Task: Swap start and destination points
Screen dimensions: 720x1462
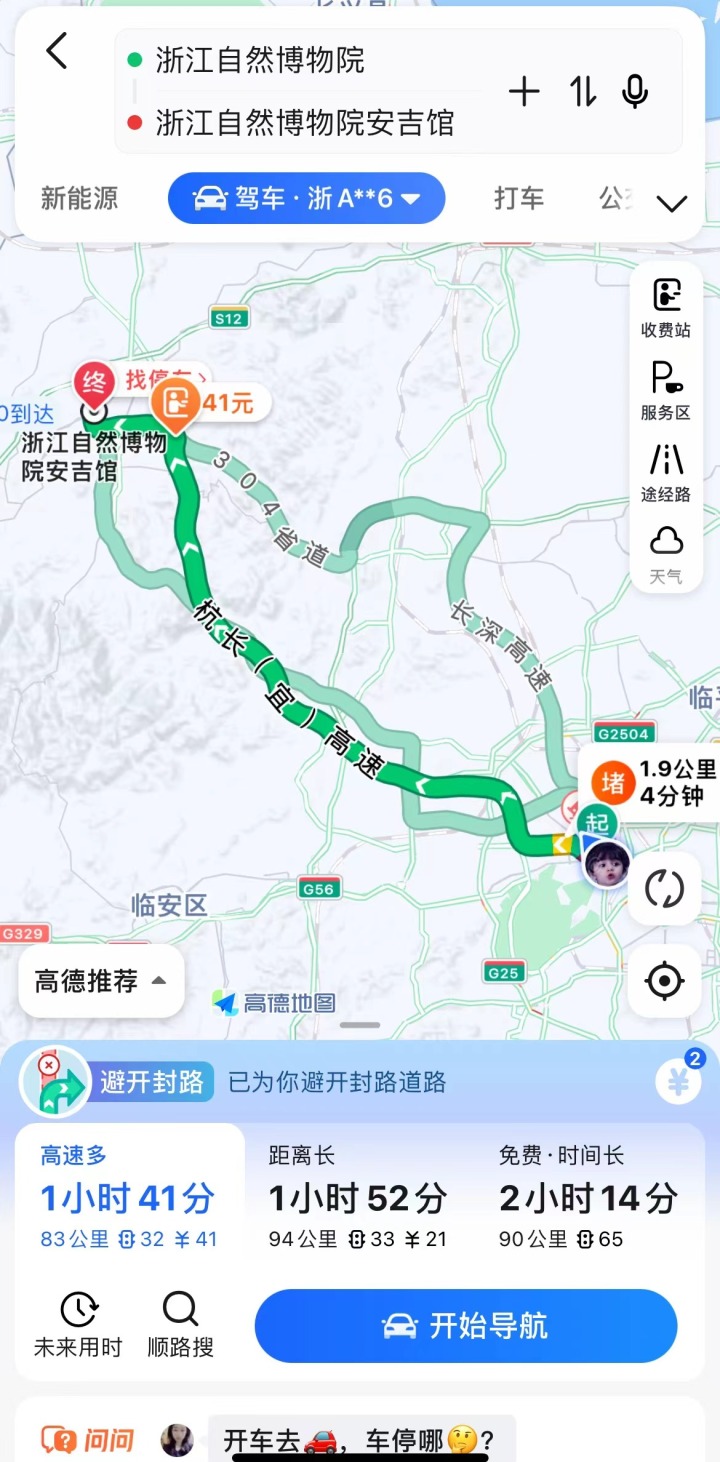Action: pyautogui.click(x=583, y=92)
